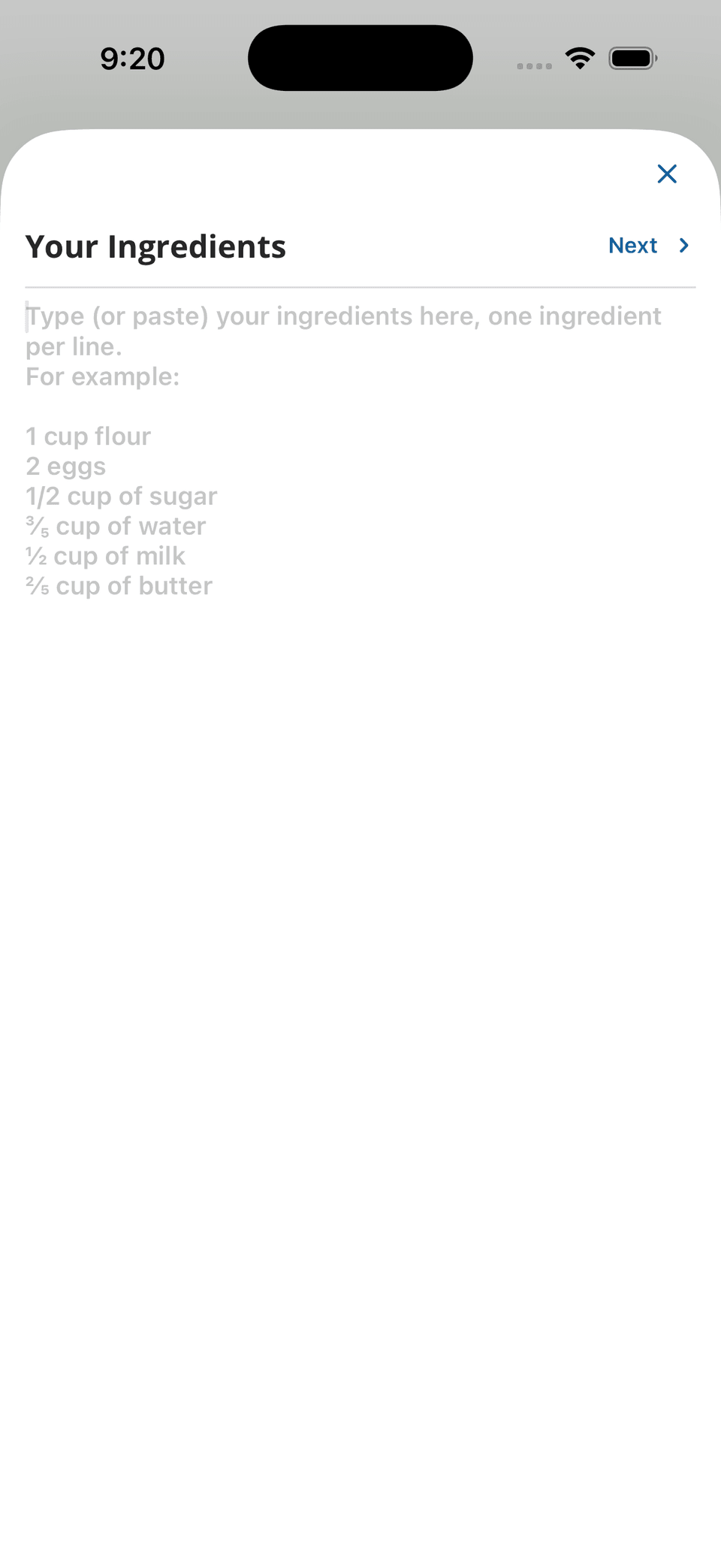
Task: Tap the '⅖ cup of butter' line
Action: coord(118,586)
